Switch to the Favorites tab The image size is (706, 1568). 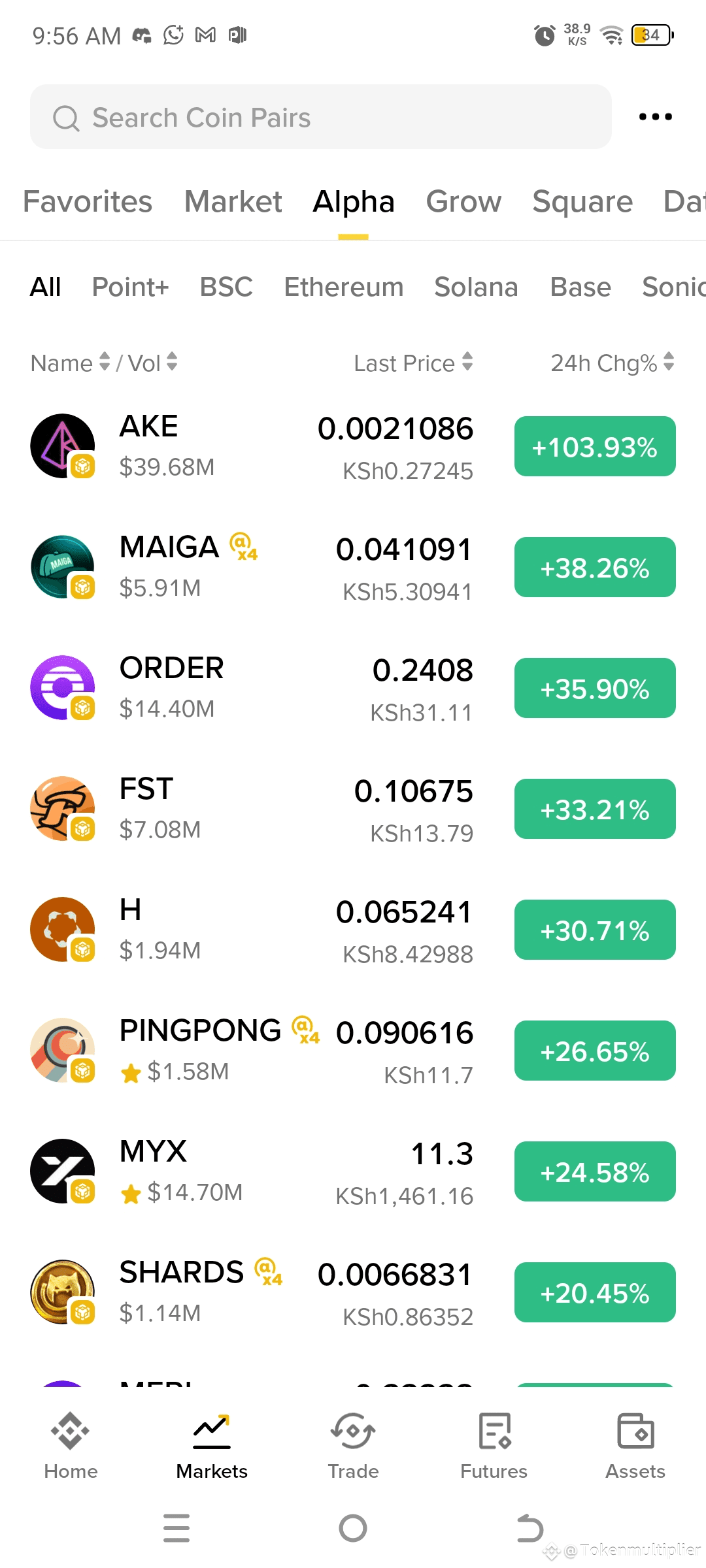point(88,201)
